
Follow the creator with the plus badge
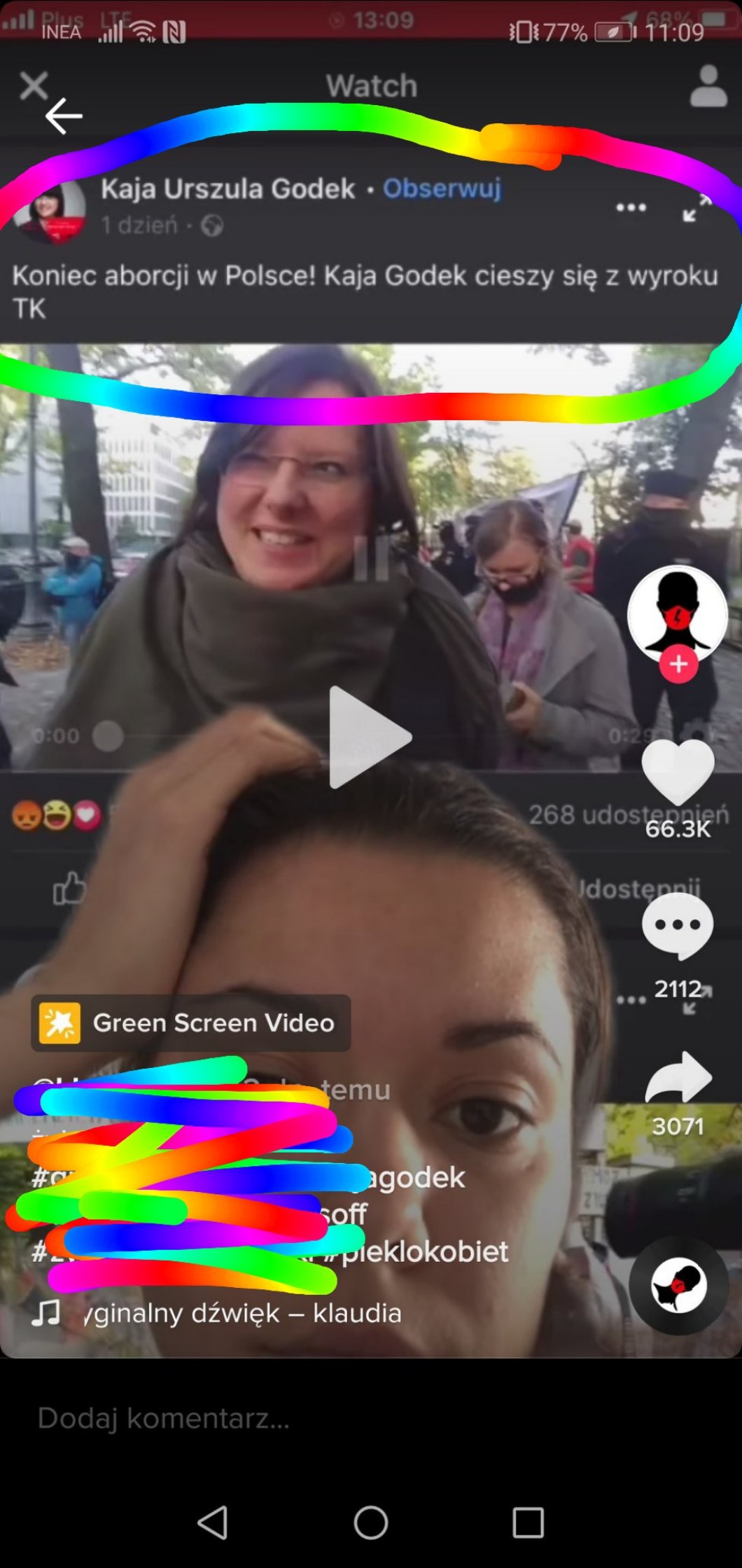[678, 665]
